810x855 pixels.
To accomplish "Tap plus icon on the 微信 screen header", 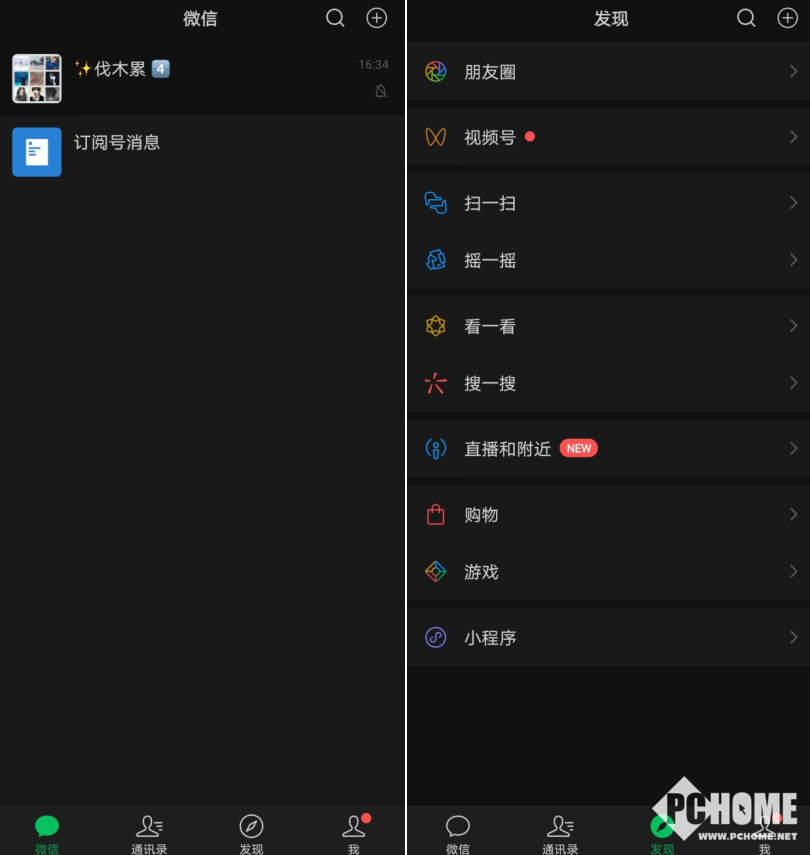I will 377,18.
